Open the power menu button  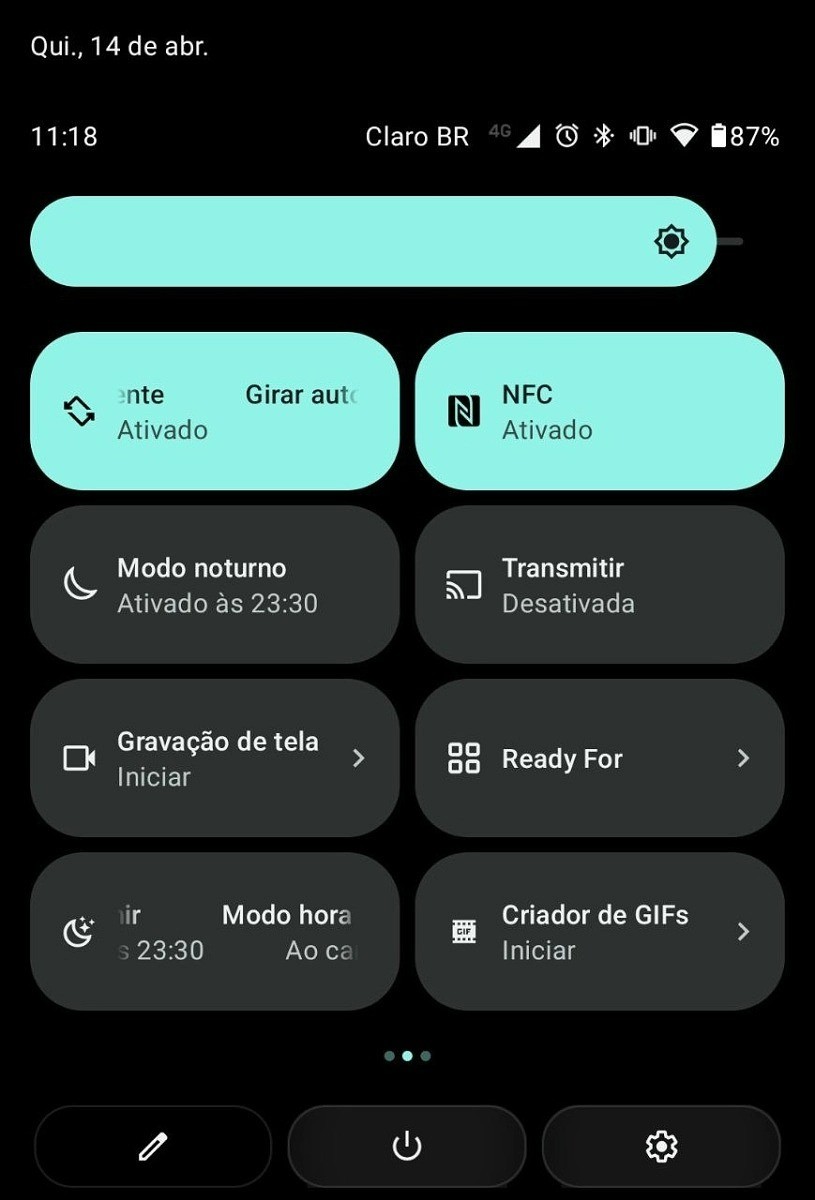click(407, 1146)
